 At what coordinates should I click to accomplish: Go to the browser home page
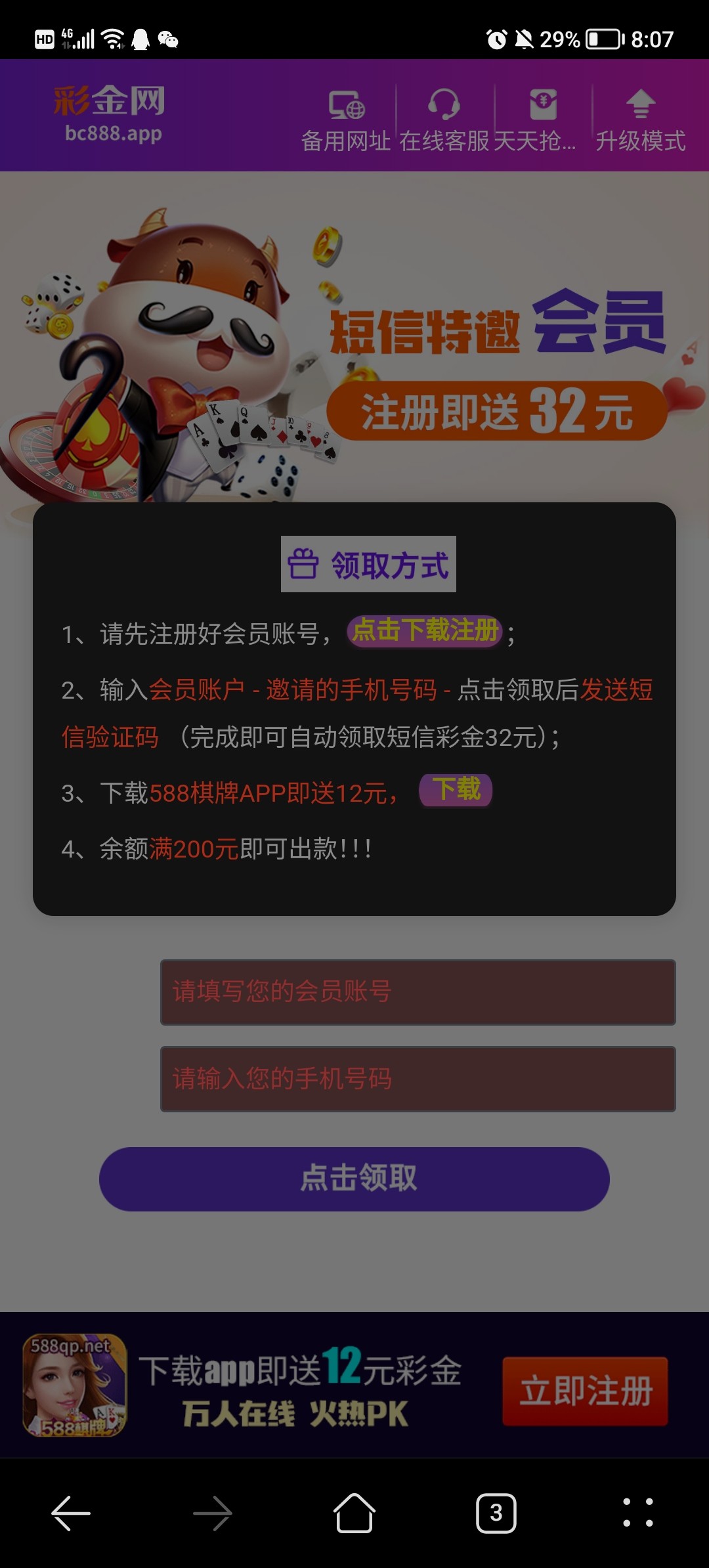[354, 1513]
